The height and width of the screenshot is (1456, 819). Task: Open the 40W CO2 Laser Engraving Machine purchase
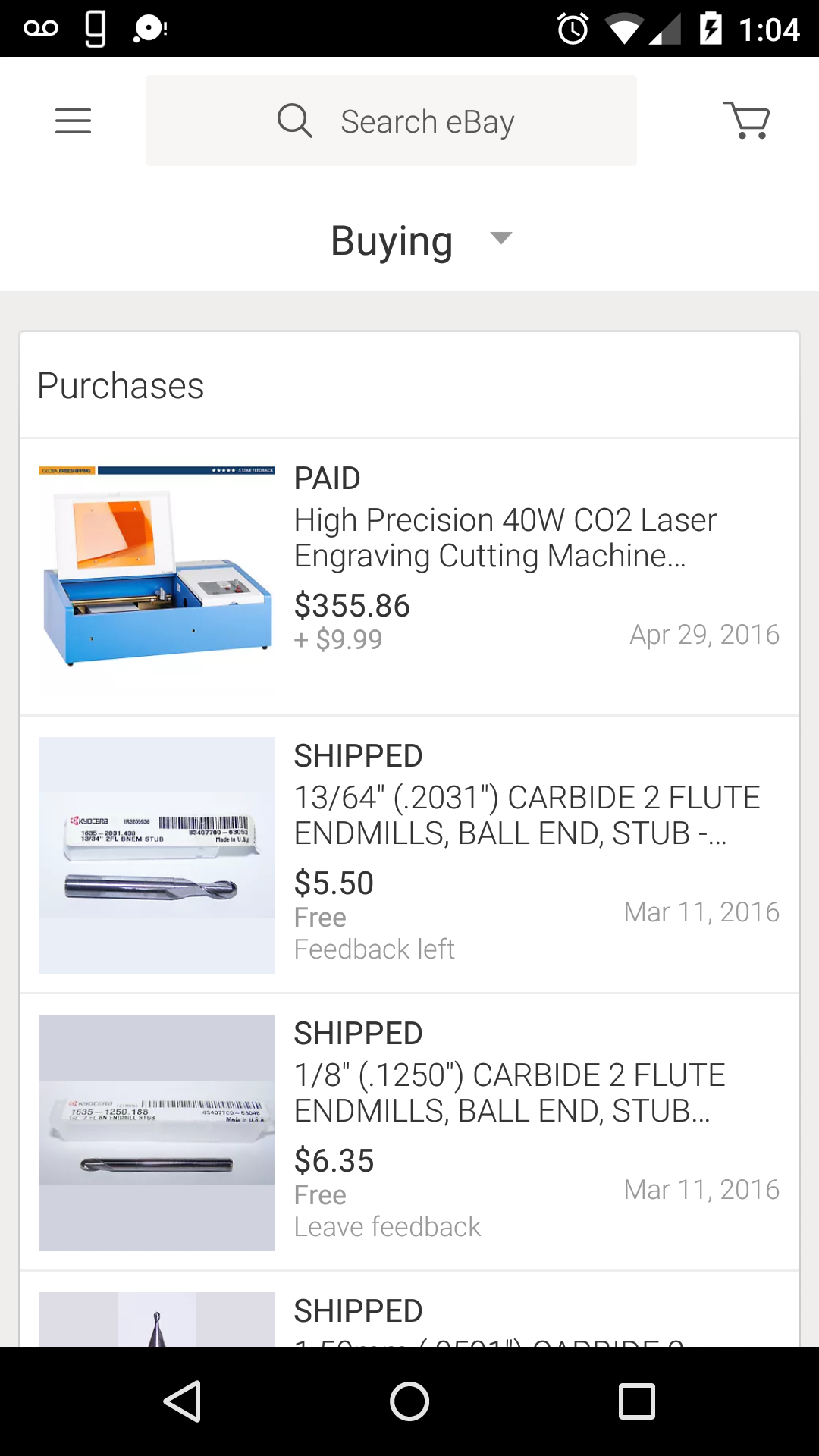point(504,538)
